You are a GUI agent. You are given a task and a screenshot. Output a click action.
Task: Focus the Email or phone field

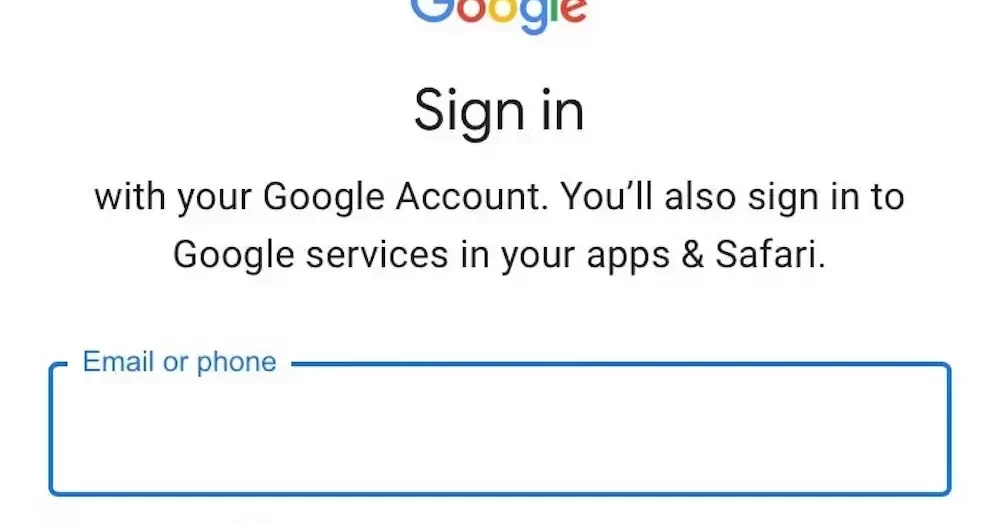pos(499,430)
